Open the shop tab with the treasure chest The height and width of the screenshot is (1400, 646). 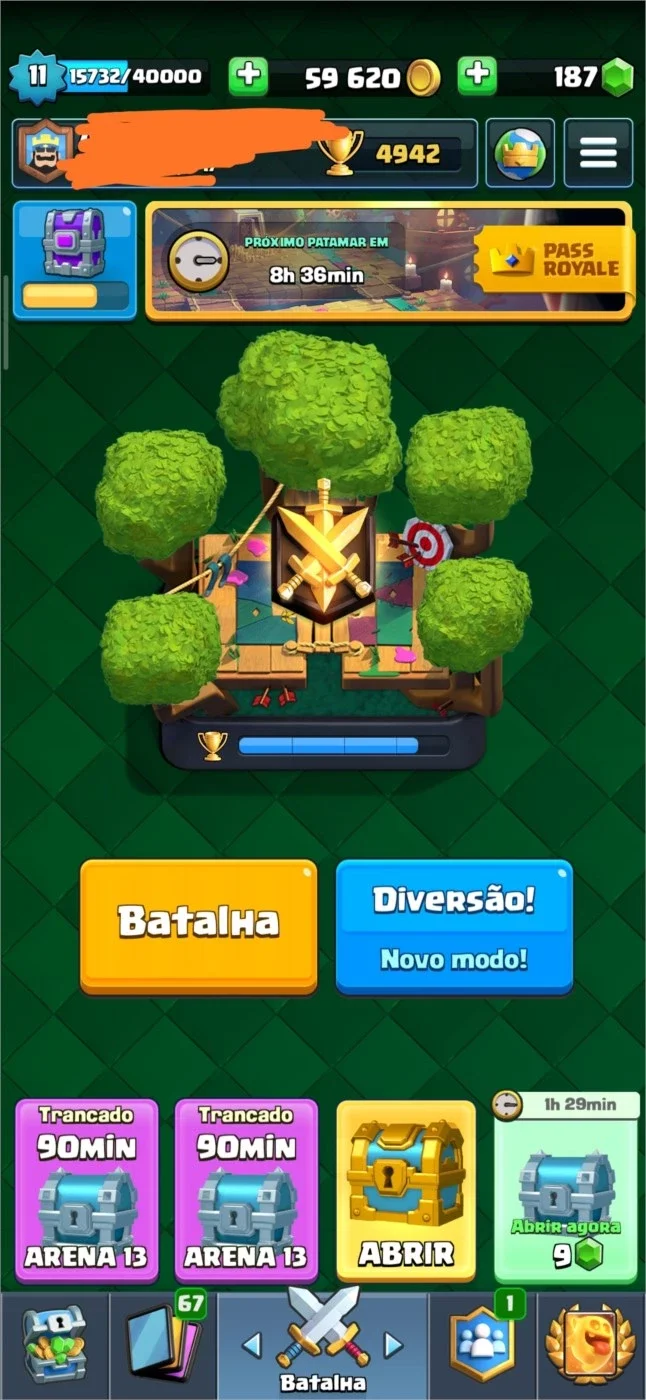point(54,1346)
